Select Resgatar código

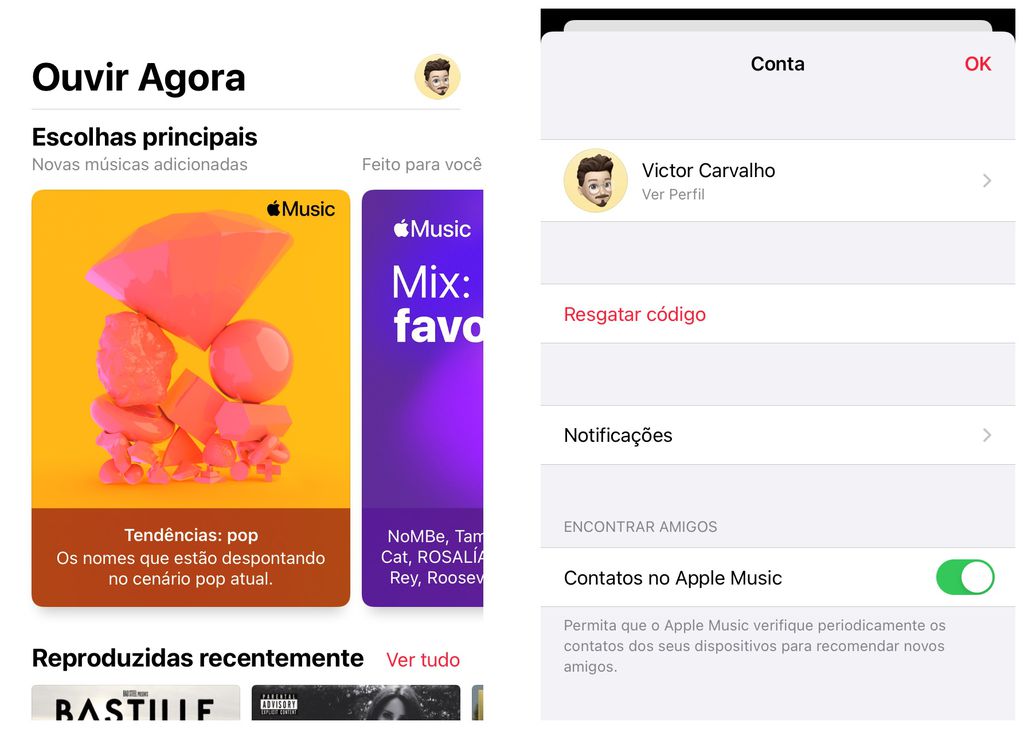point(635,314)
